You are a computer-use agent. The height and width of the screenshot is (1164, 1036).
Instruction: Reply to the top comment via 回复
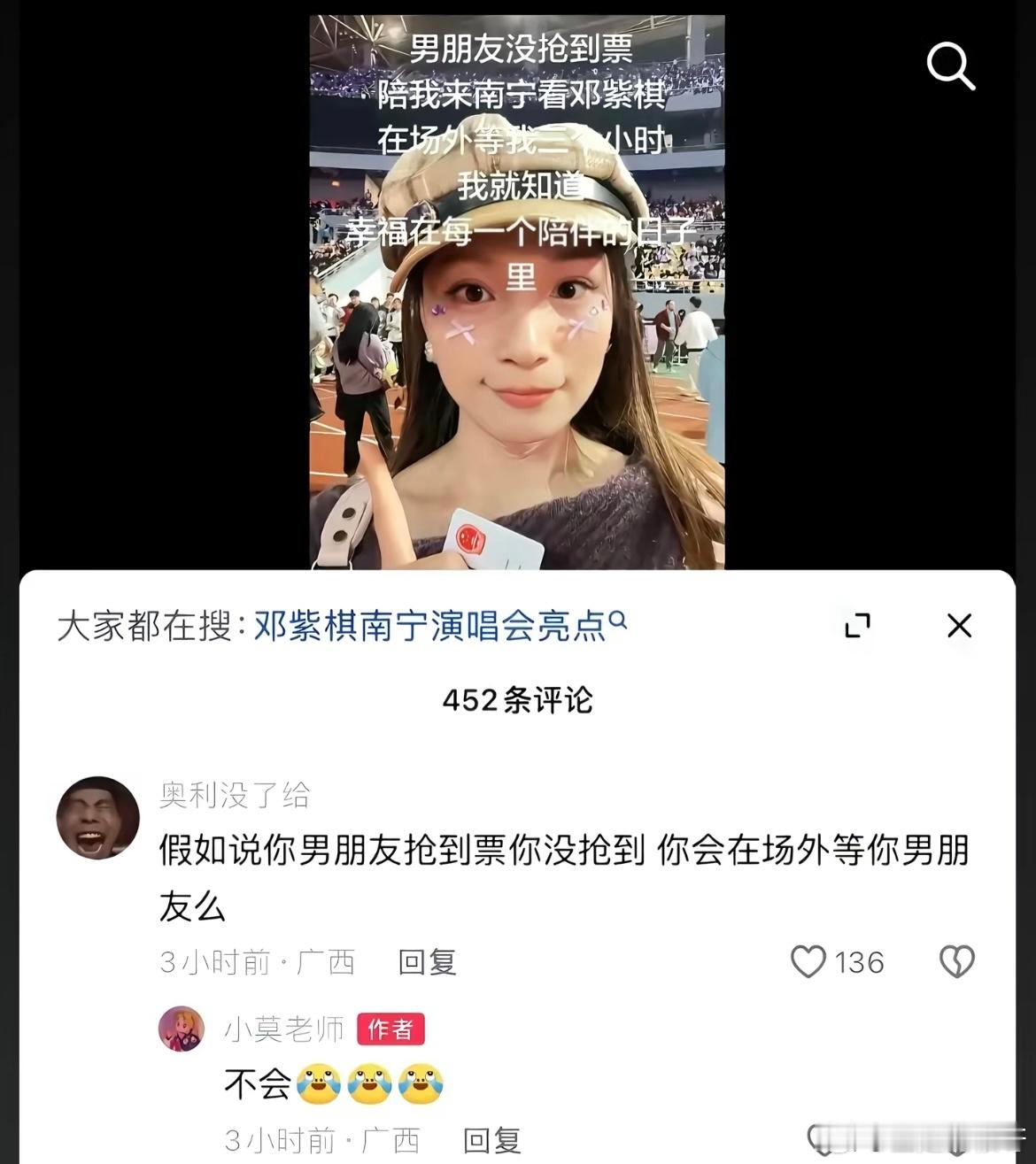coord(424,963)
